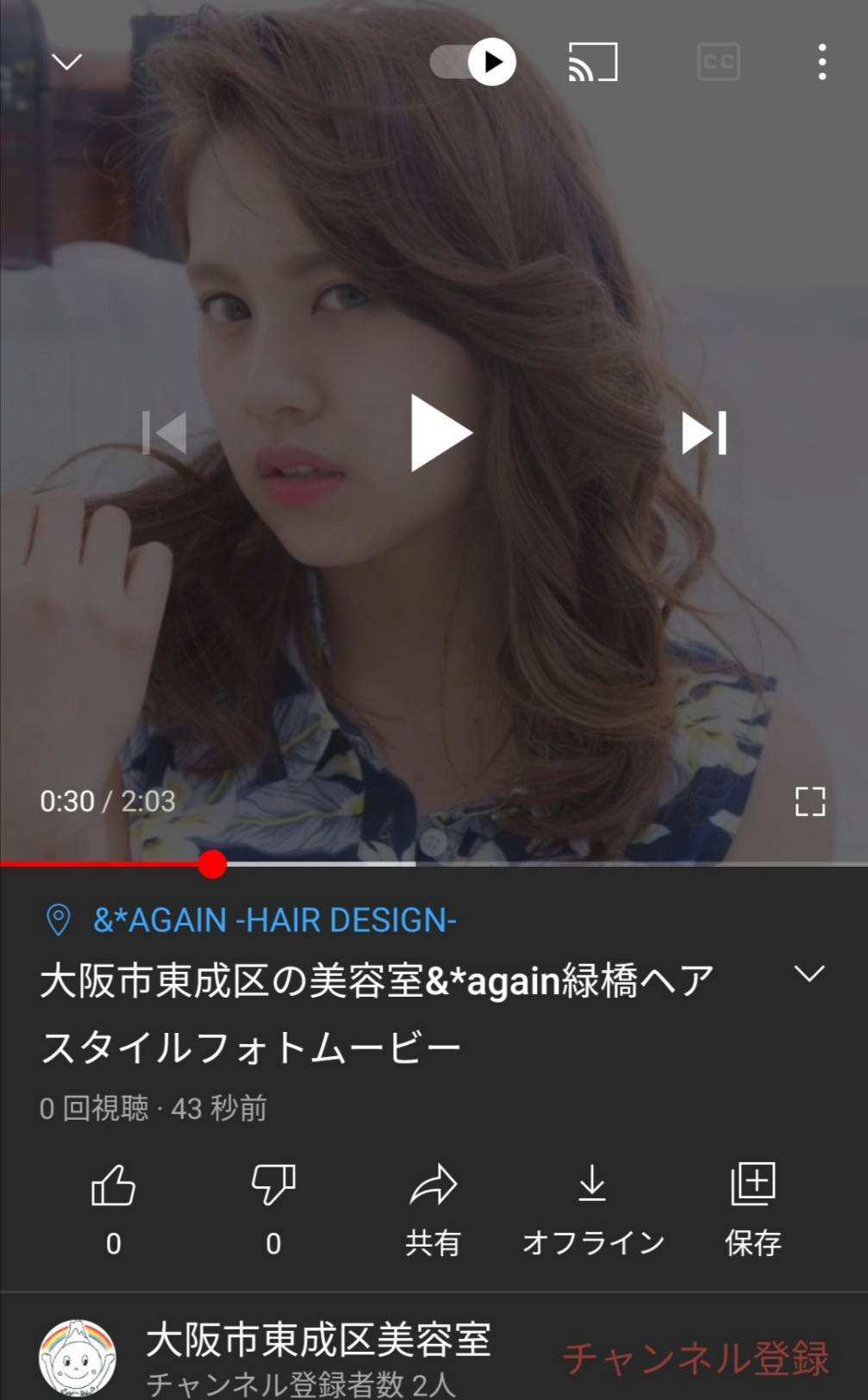Image resolution: width=868 pixels, height=1400 pixels.
Task: Open the video overflow menu
Action: pyautogui.click(x=821, y=62)
